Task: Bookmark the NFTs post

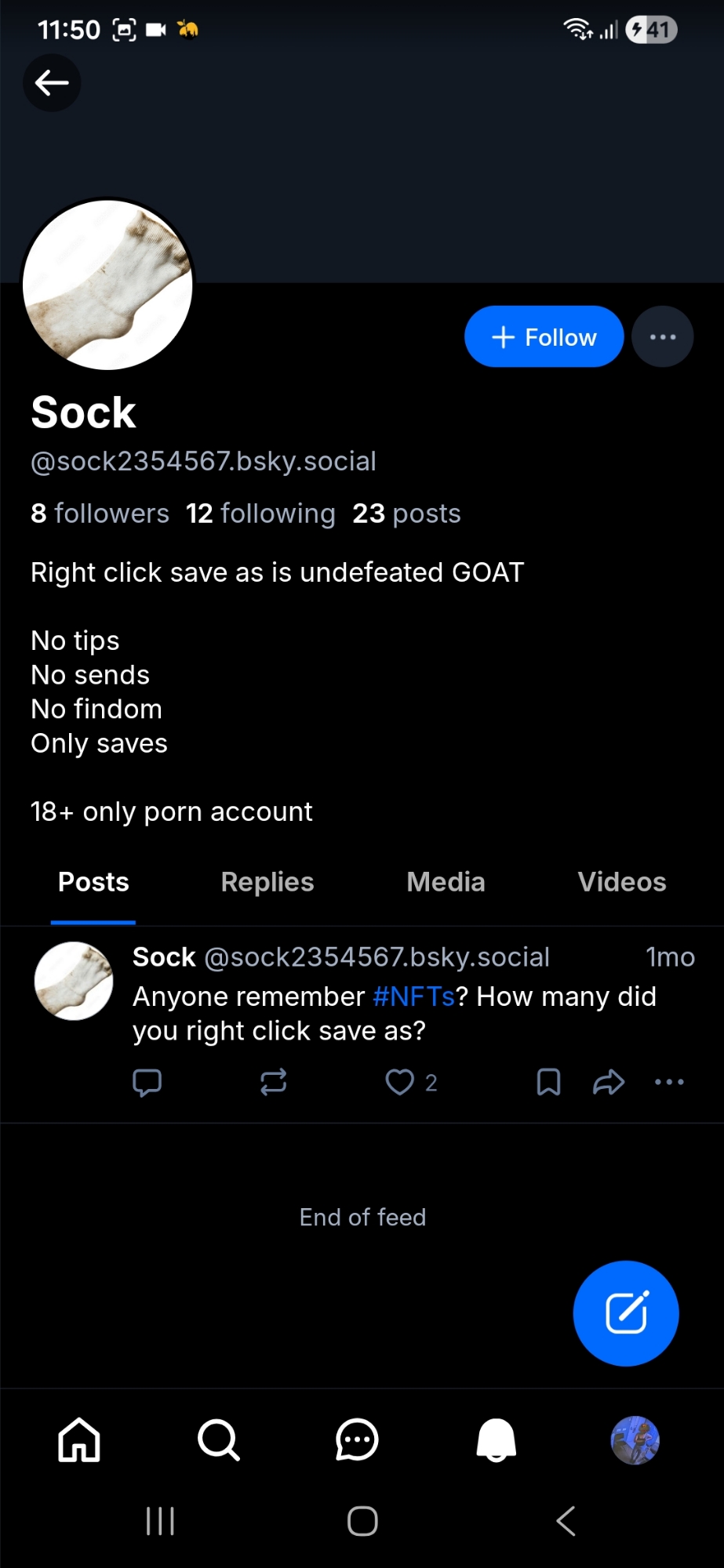Action: point(548,1082)
